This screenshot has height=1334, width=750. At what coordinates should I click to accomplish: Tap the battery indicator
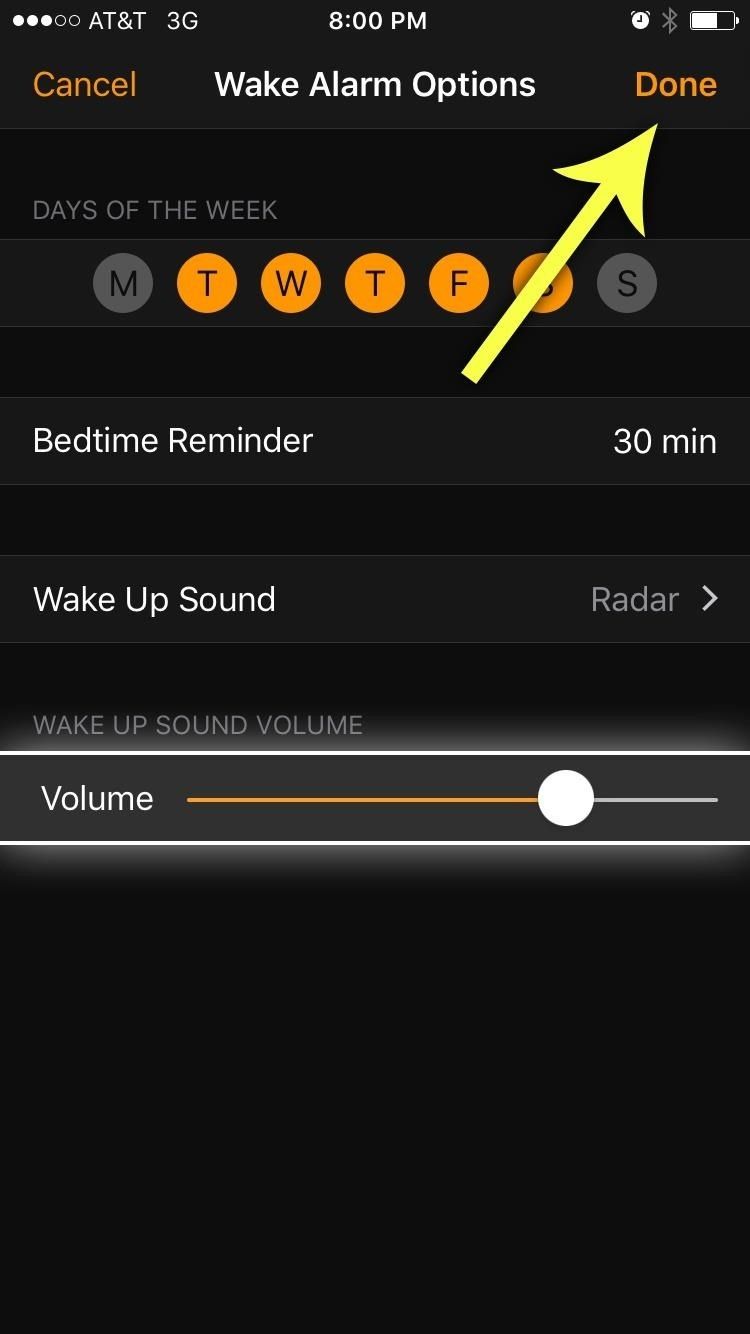tap(712, 19)
